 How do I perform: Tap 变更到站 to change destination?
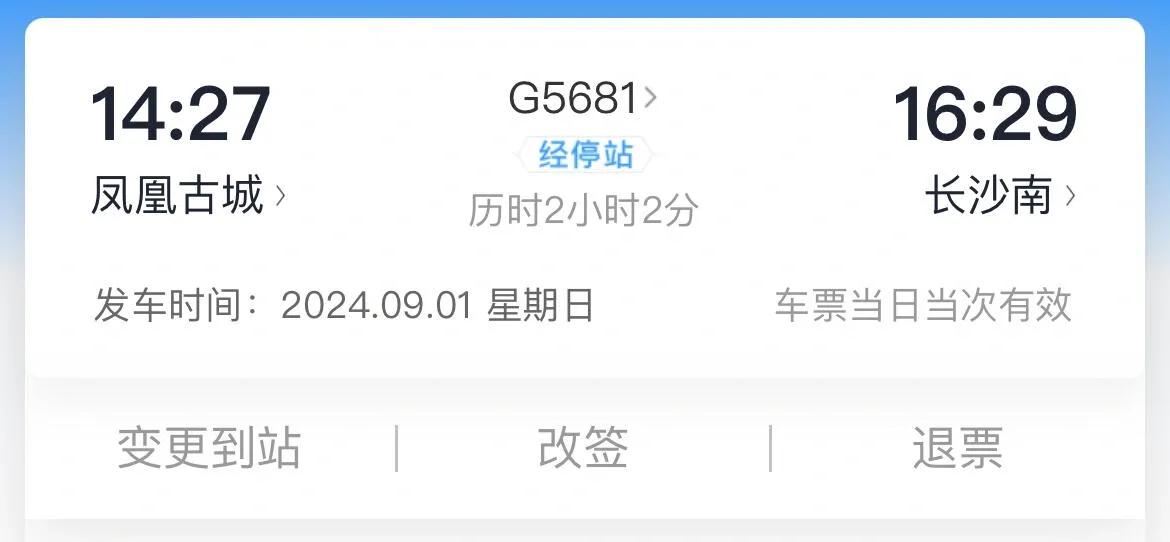(209, 448)
